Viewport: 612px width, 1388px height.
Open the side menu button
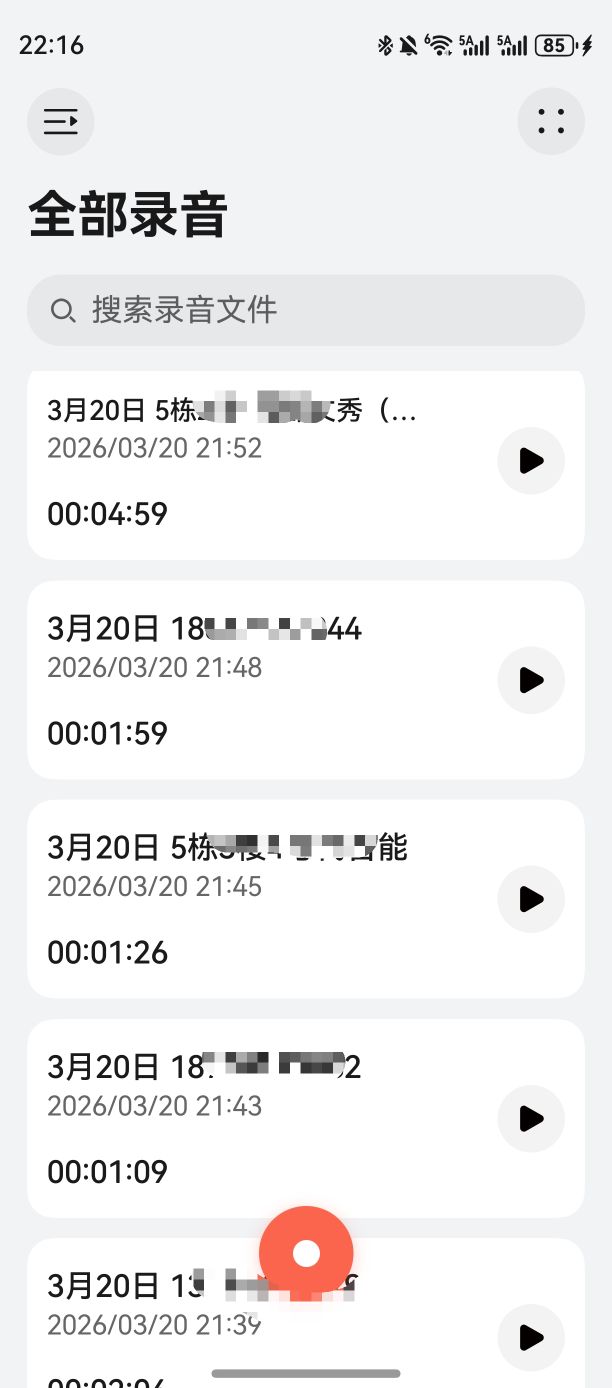61,122
